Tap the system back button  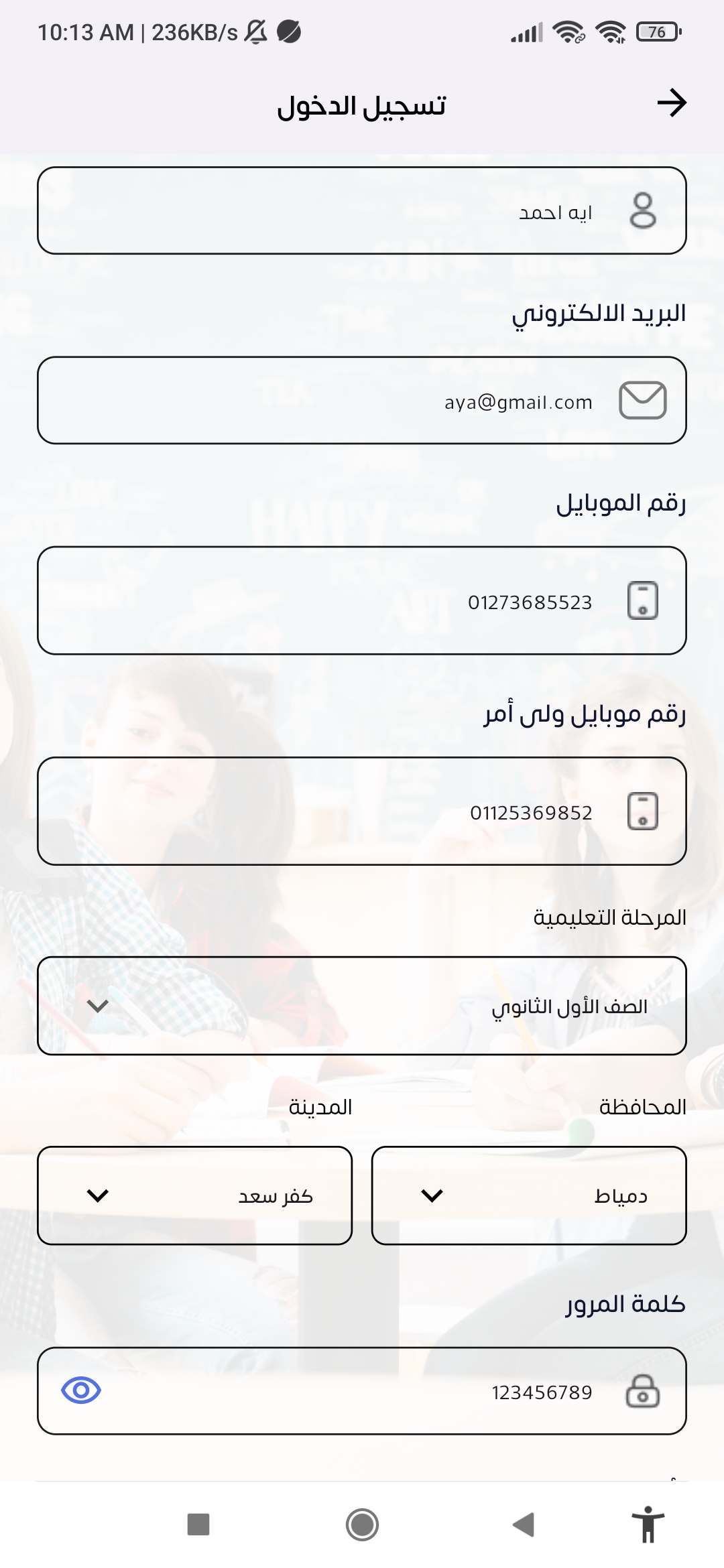click(x=524, y=1524)
